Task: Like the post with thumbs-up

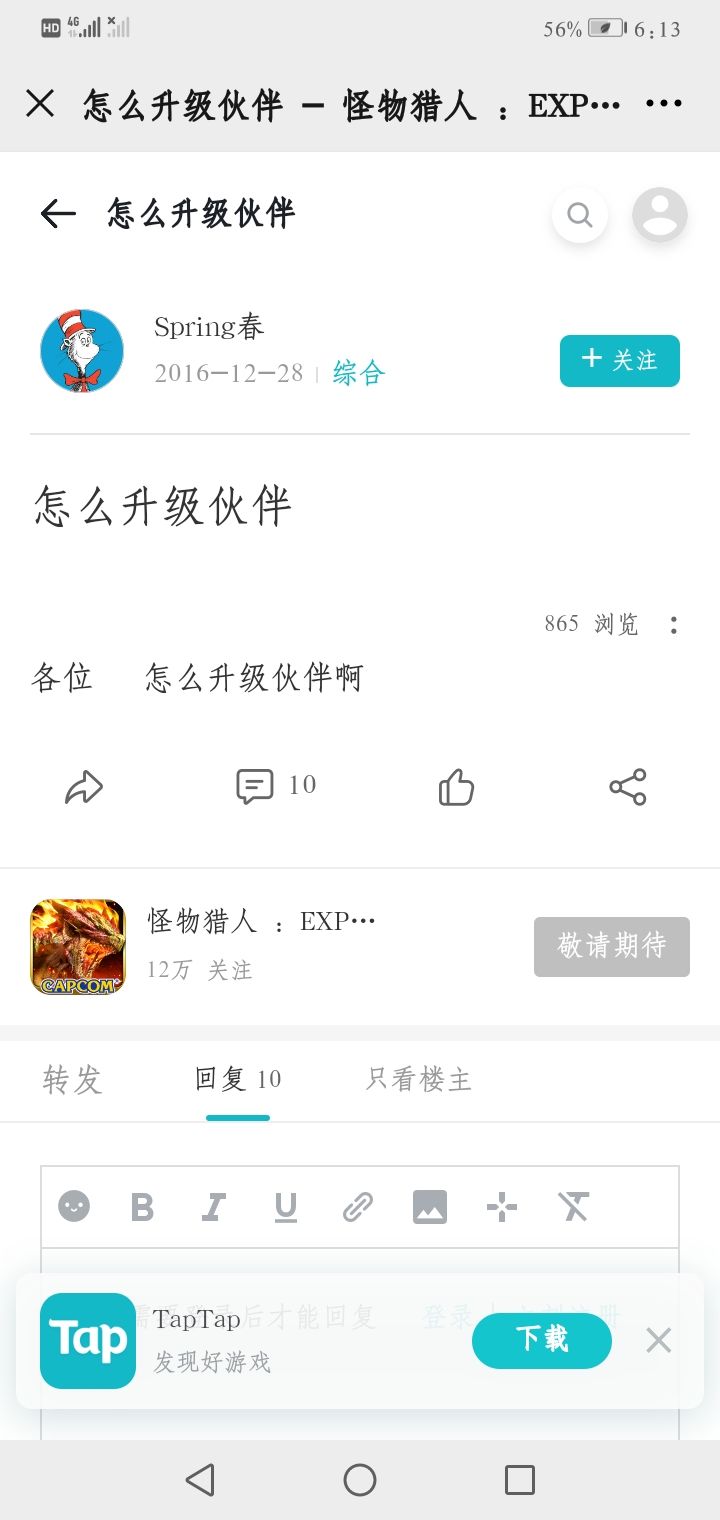Action: tap(456, 787)
